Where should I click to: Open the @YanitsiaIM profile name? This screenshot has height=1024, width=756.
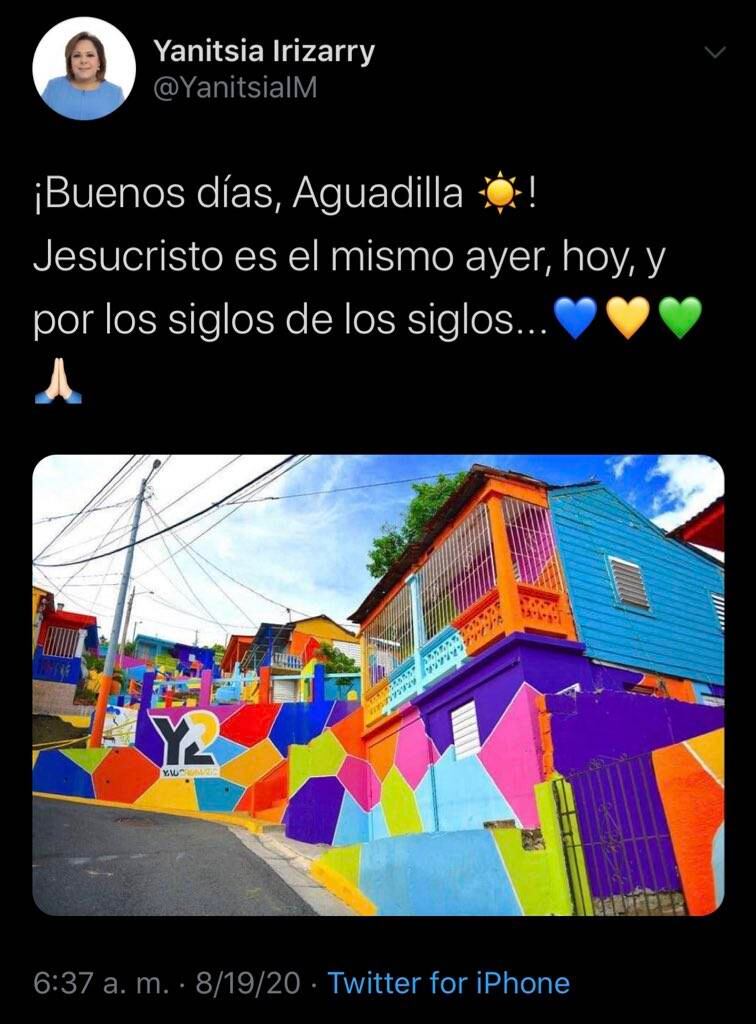pos(235,88)
